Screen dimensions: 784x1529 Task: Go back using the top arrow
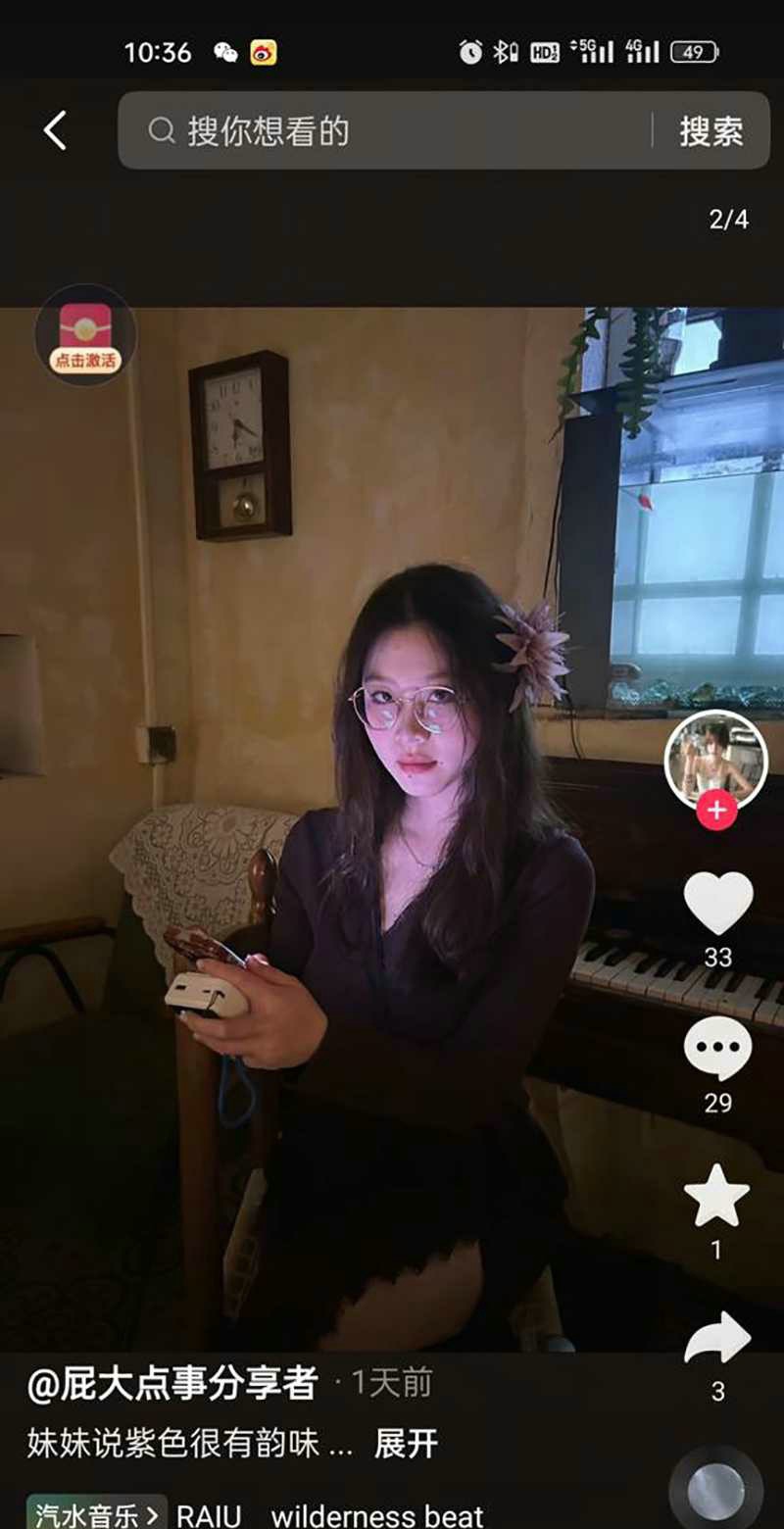[x=55, y=130]
